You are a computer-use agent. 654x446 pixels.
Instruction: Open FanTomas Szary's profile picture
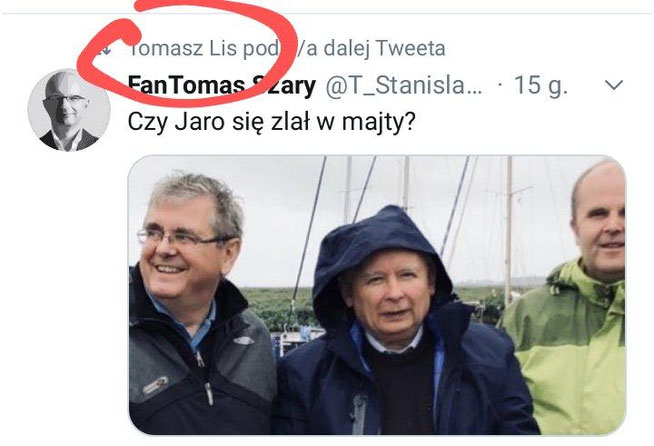[69, 110]
